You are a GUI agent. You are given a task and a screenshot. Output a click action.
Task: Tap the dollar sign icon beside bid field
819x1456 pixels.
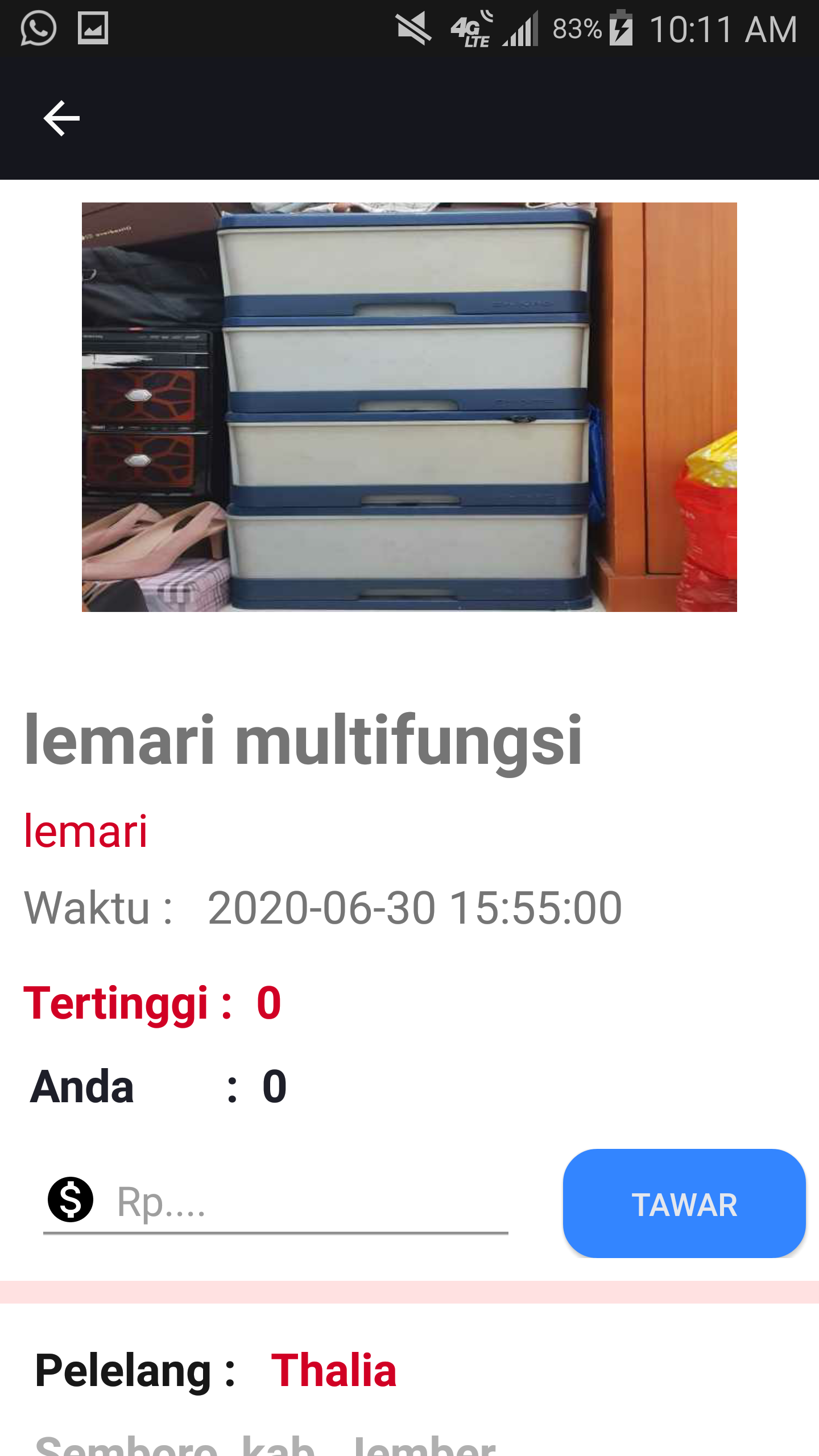tap(72, 1202)
